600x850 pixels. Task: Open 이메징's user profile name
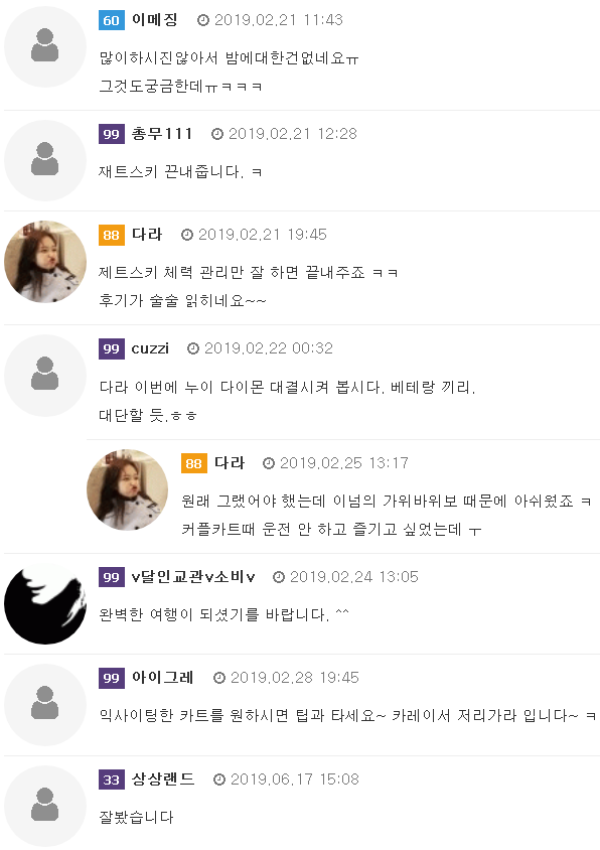tap(154, 20)
